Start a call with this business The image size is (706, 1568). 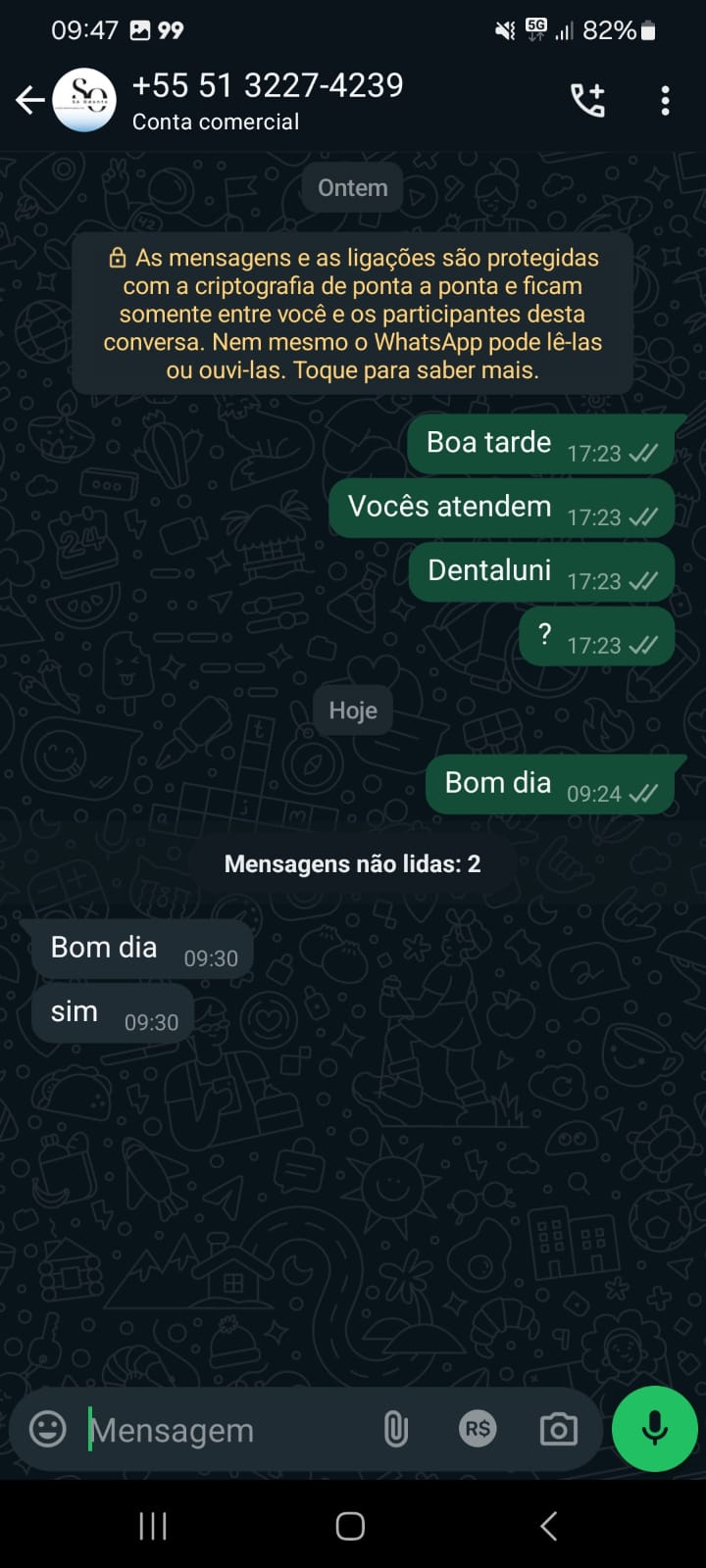(587, 100)
